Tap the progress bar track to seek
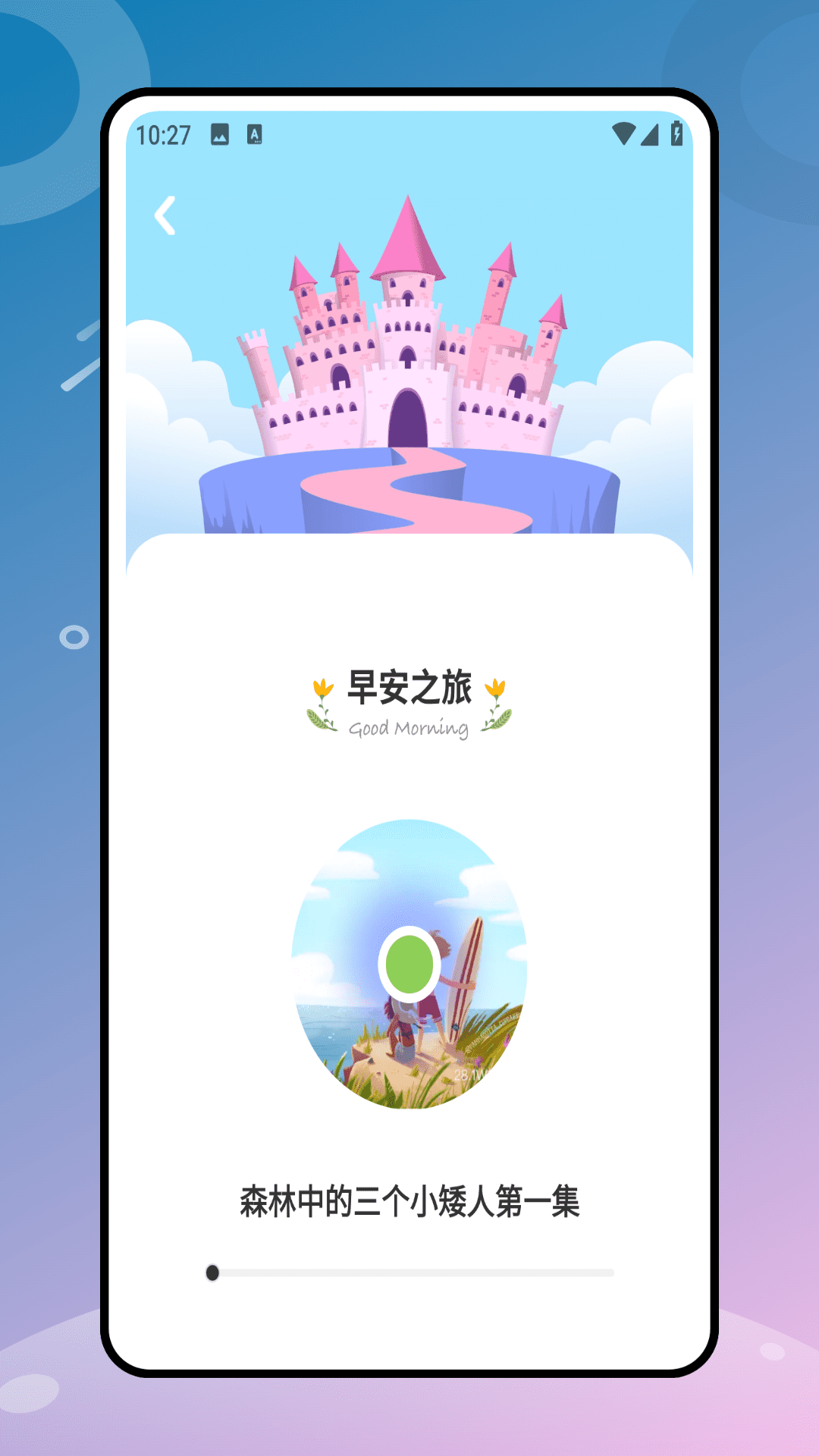The width and height of the screenshot is (819, 1456). 409,1268
